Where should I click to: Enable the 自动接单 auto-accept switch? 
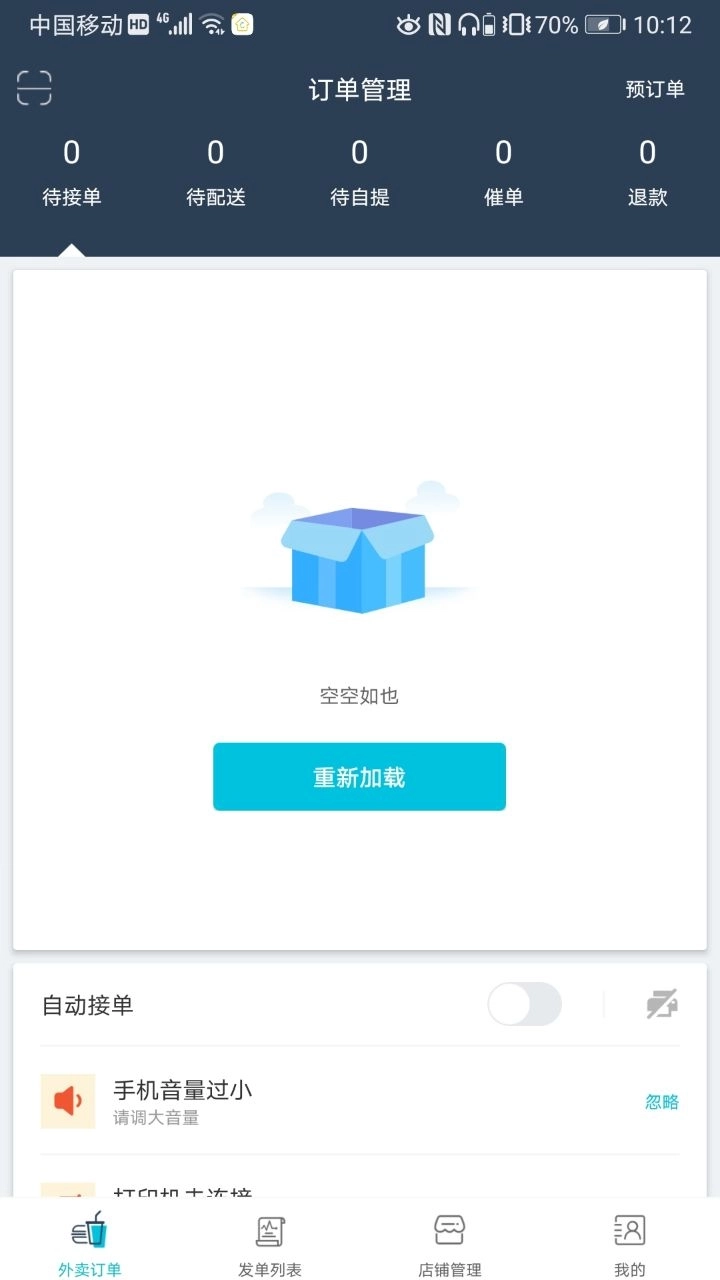[x=524, y=1005]
